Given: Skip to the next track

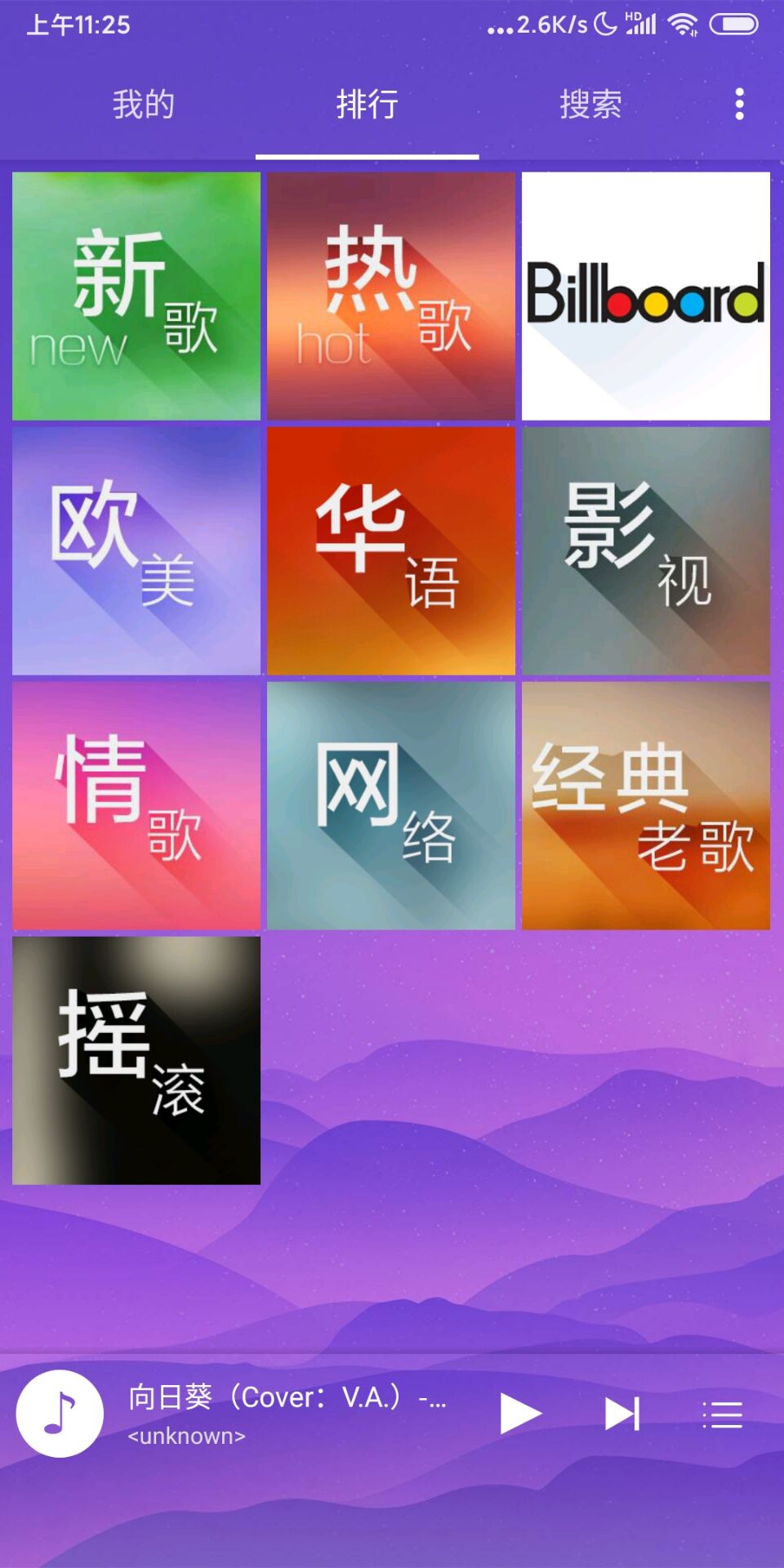Looking at the screenshot, I should (621, 1414).
